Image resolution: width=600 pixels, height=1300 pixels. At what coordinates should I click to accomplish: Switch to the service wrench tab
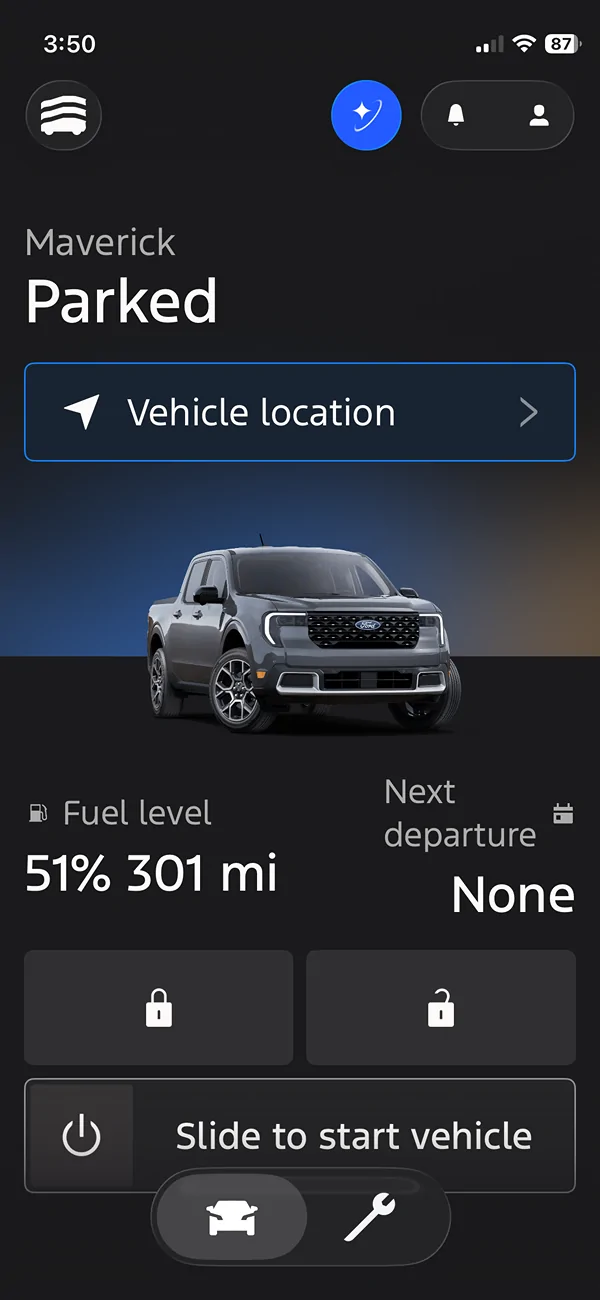[370, 1219]
